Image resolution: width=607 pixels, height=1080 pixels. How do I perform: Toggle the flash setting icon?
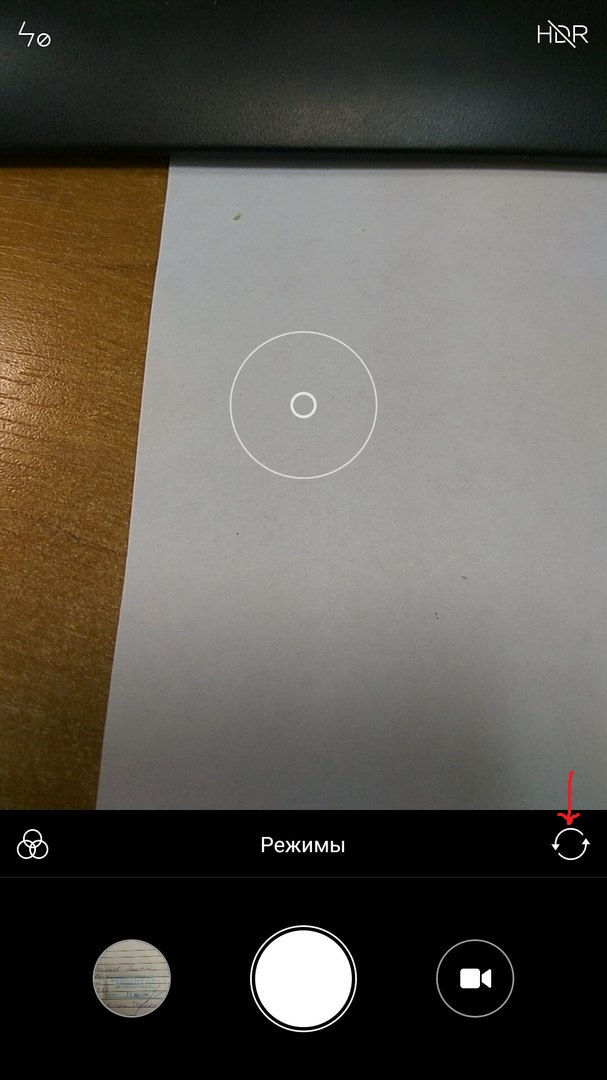[34, 34]
